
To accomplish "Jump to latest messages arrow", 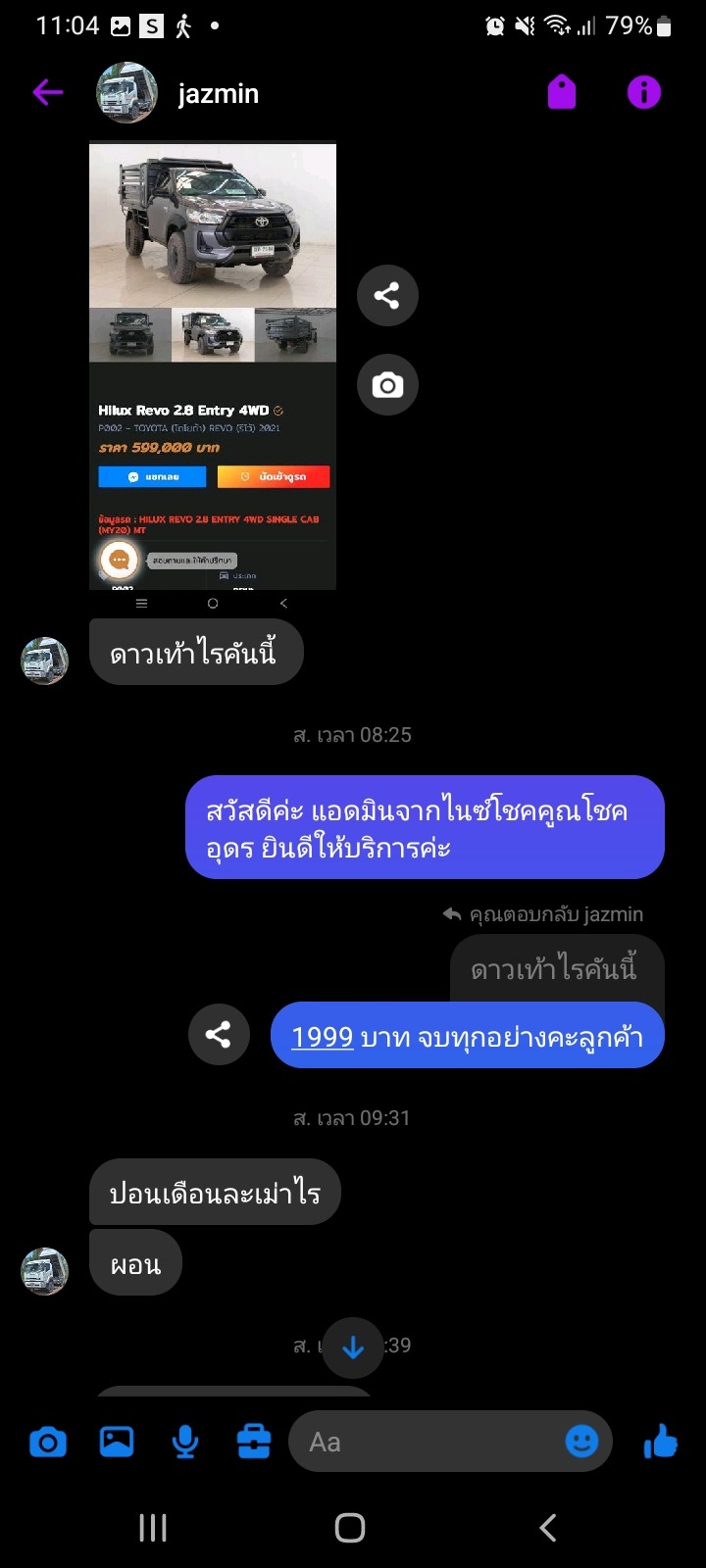I will 353,1348.
